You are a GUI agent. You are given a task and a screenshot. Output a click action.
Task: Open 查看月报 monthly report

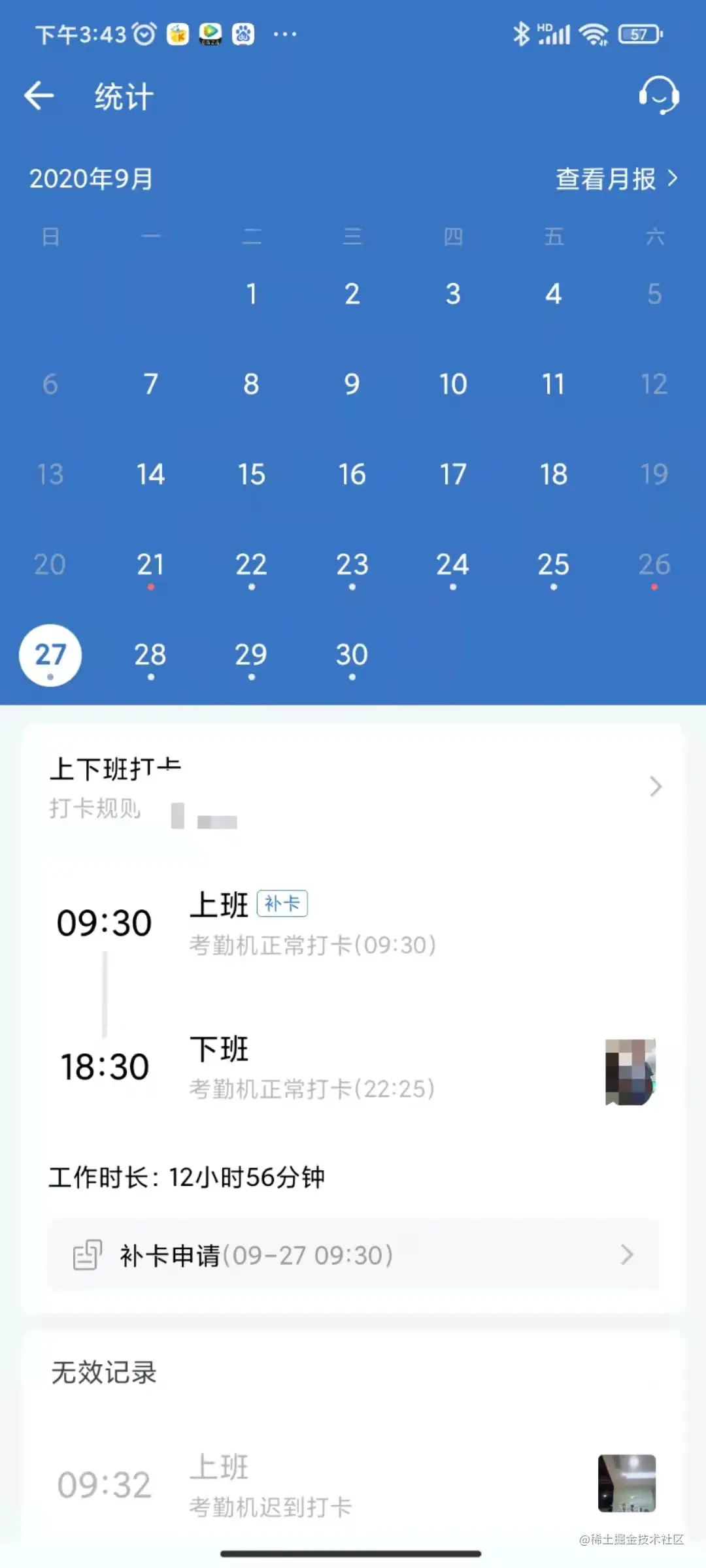[x=616, y=178]
